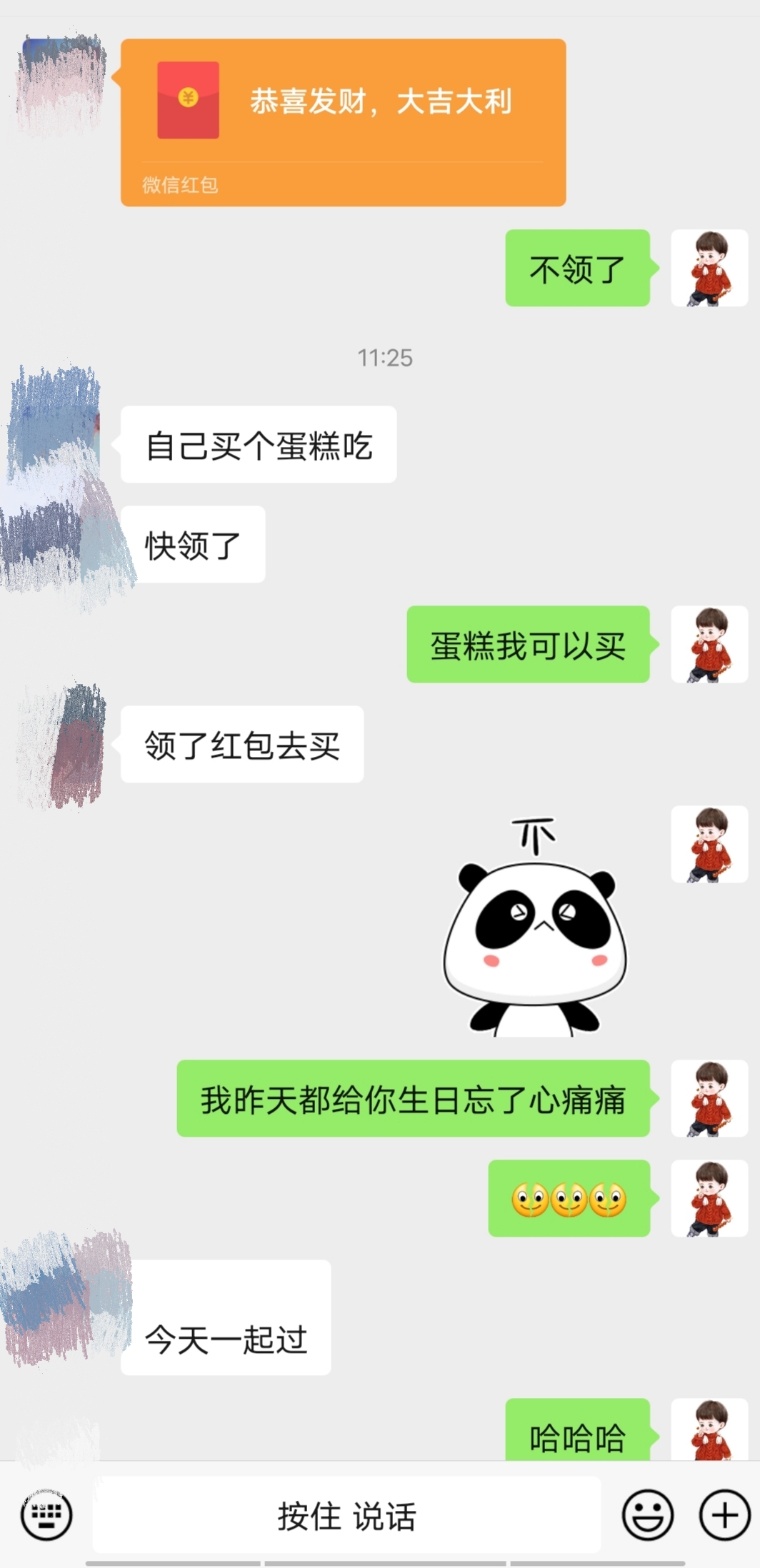
Task: Open the red packet 恭喜发财 message
Action: click(x=343, y=121)
